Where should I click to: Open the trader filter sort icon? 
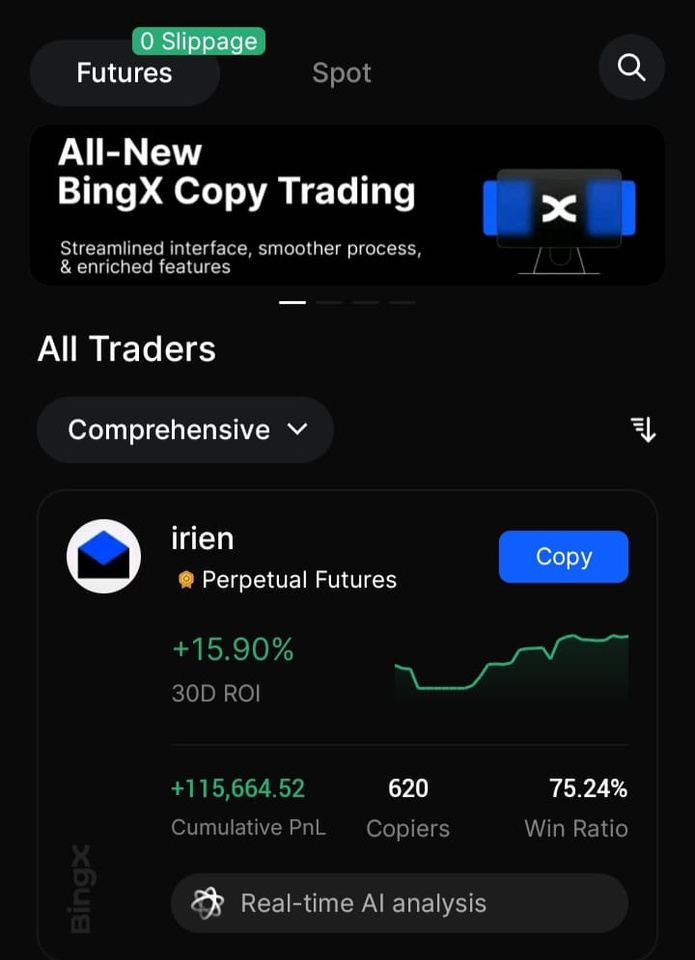point(643,430)
